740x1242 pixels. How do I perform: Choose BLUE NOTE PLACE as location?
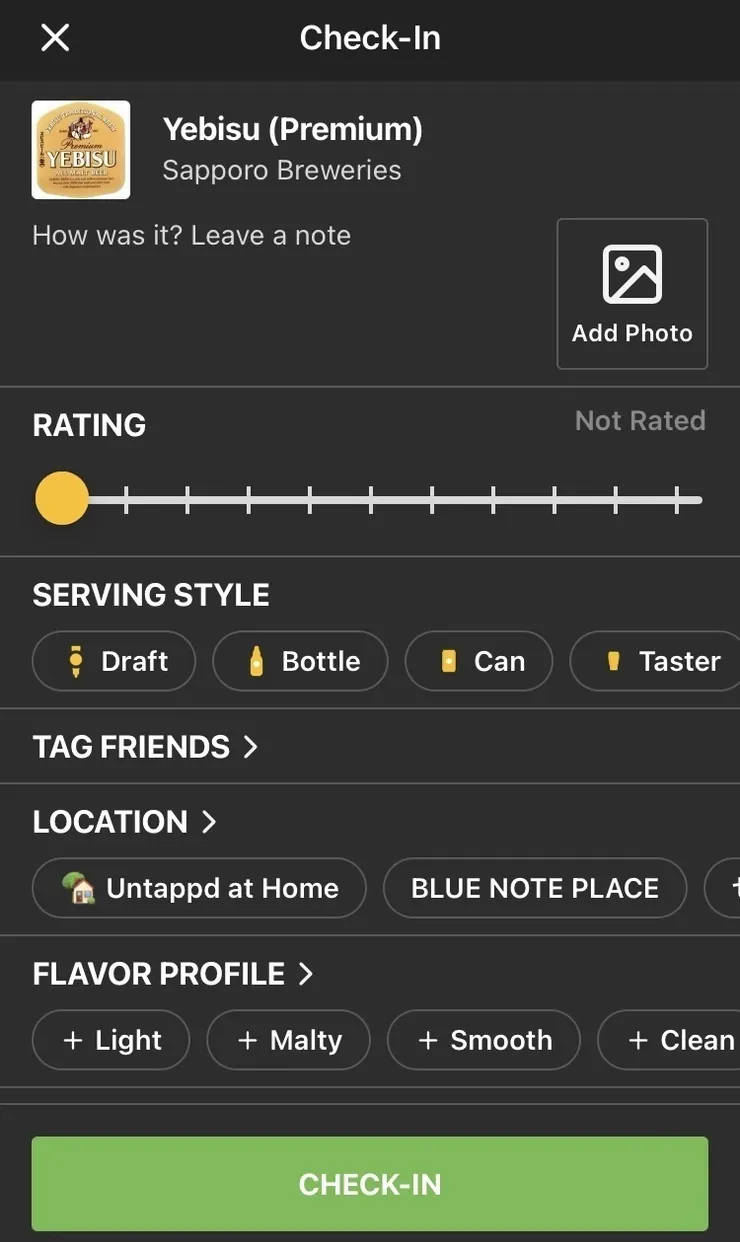[x=535, y=888]
